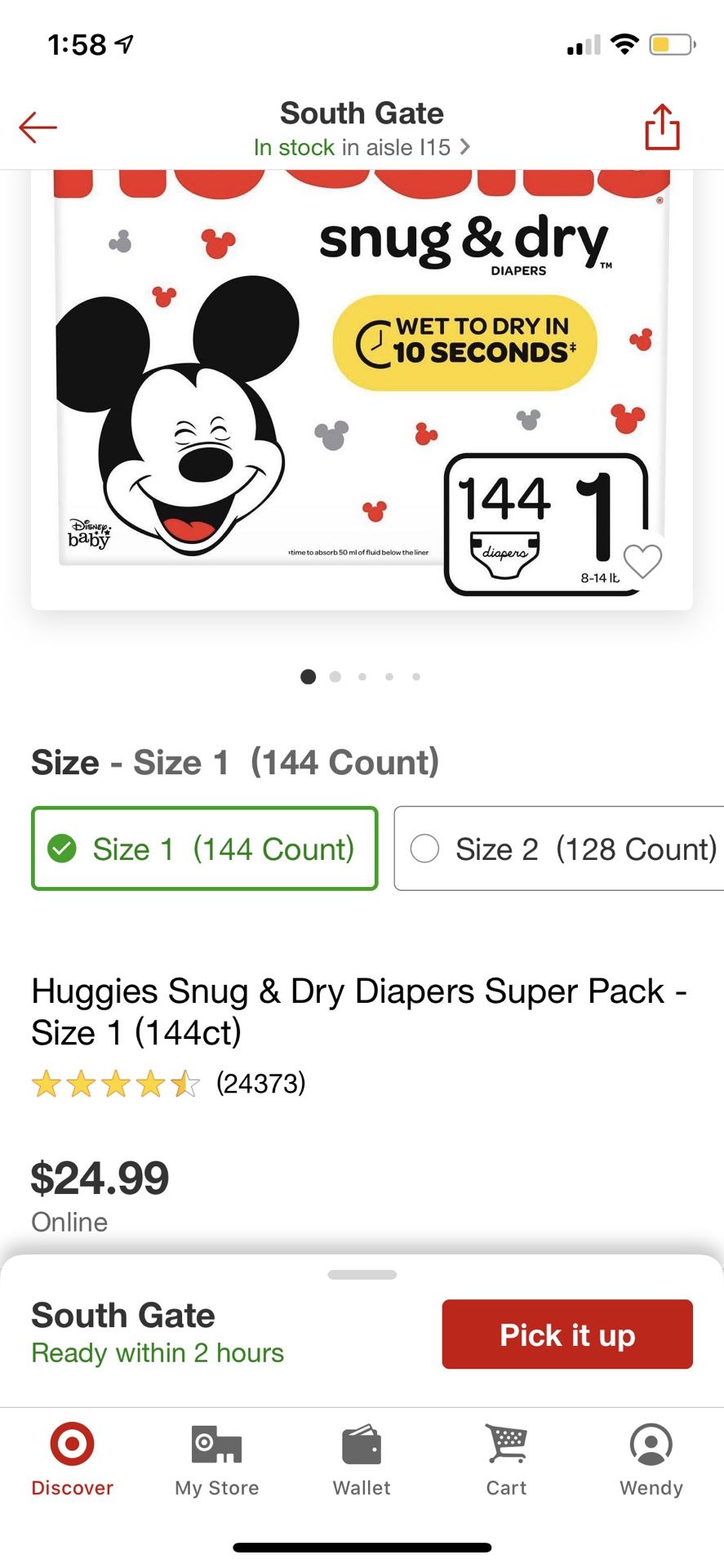Share this diaper product
This screenshot has height=1568, width=724.
click(x=662, y=127)
